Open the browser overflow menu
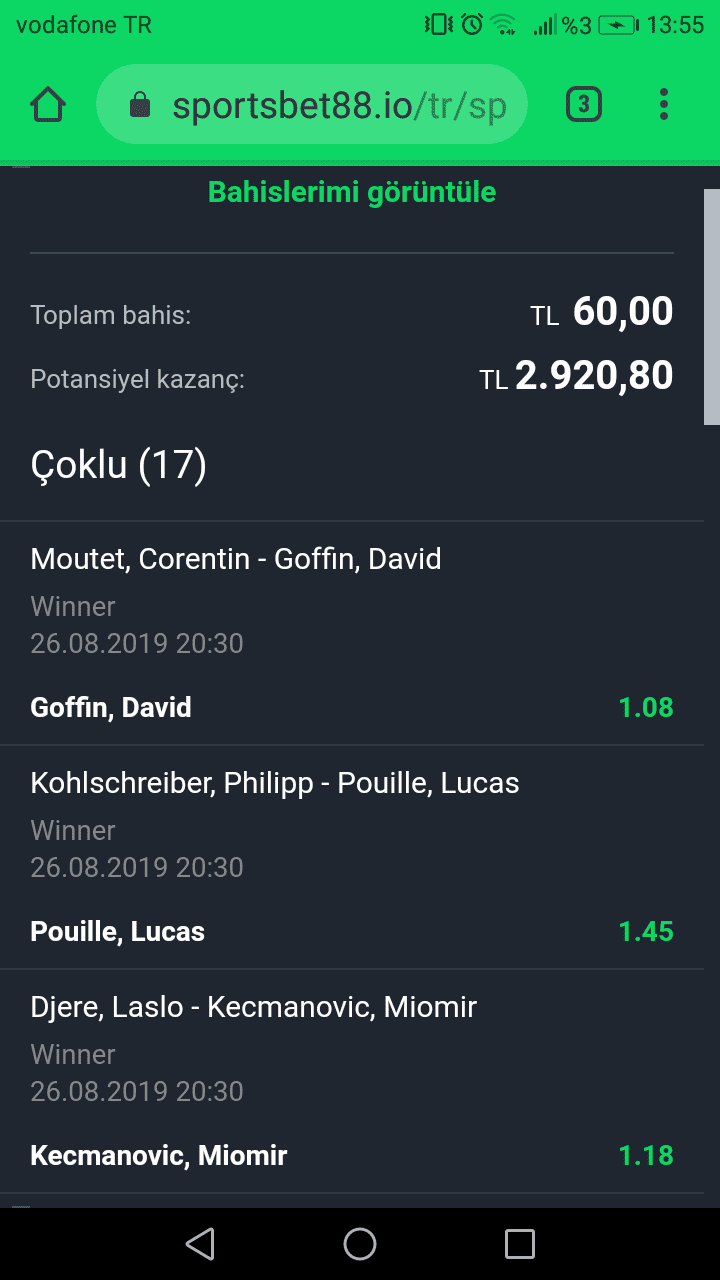Viewport: 720px width, 1280px height. click(x=664, y=104)
